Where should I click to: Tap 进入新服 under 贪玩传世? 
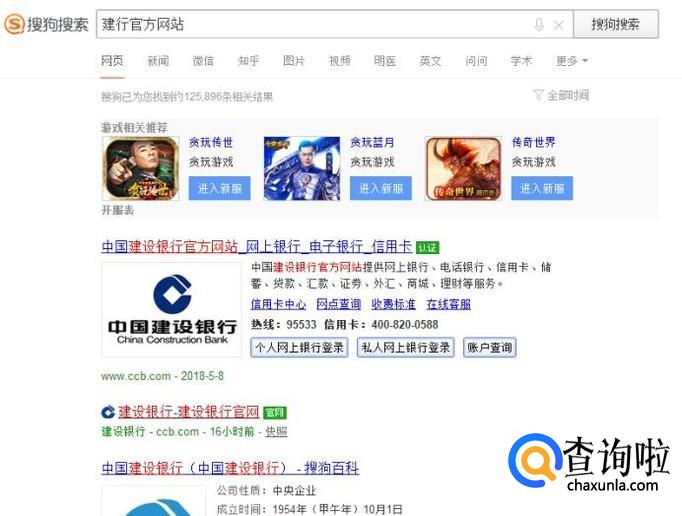[219, 188]
